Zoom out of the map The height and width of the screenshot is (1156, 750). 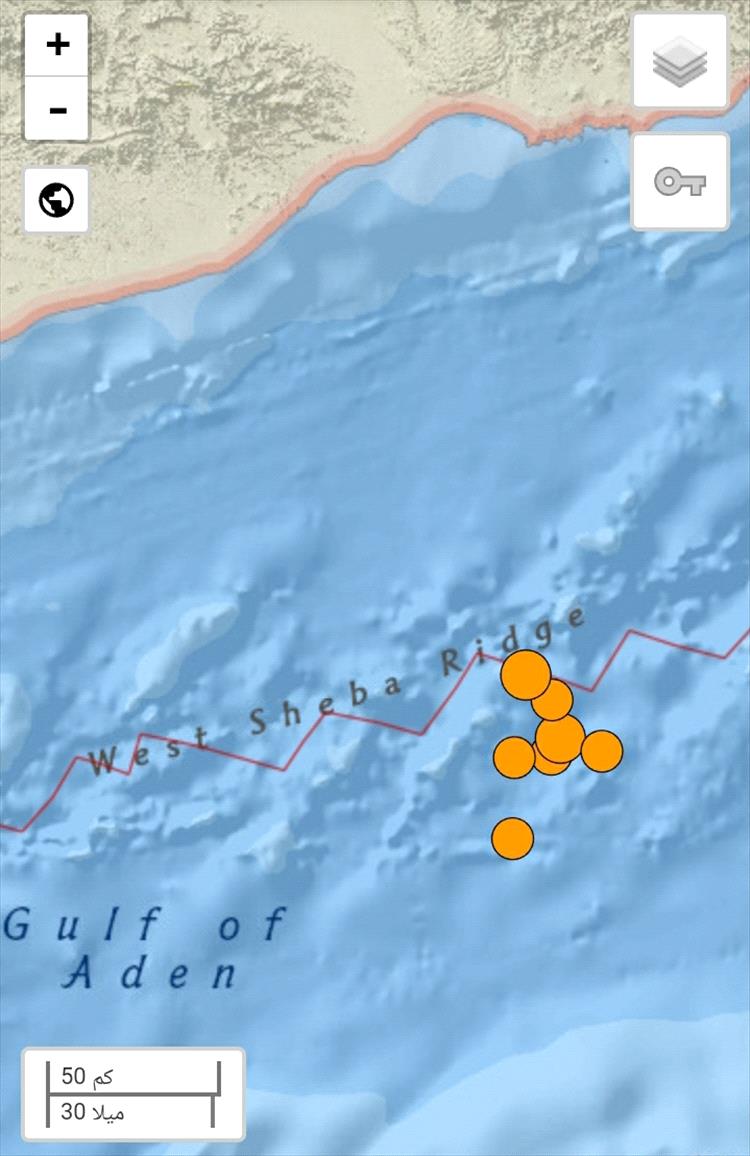(x=57, y=109)
